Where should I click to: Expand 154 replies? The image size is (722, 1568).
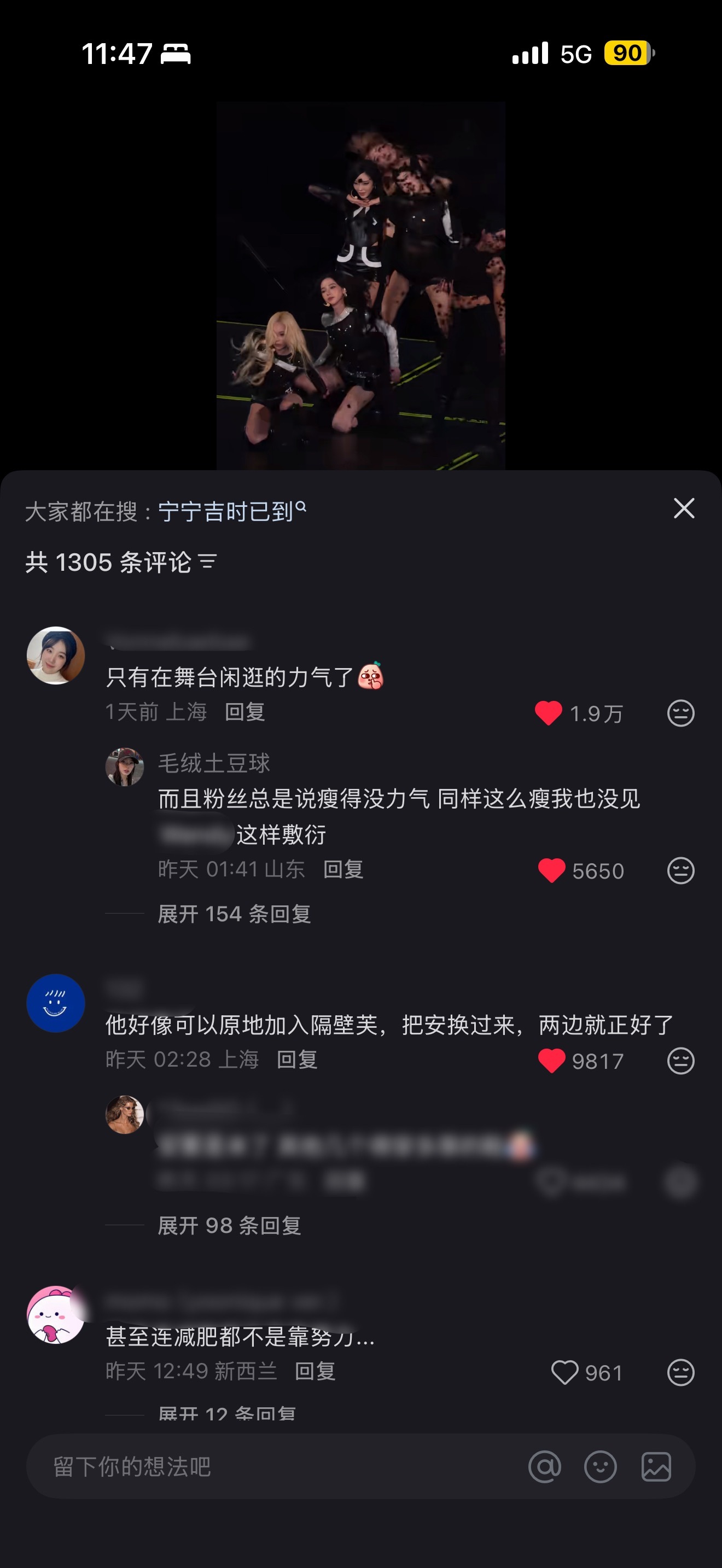click(x=234, y=914)
